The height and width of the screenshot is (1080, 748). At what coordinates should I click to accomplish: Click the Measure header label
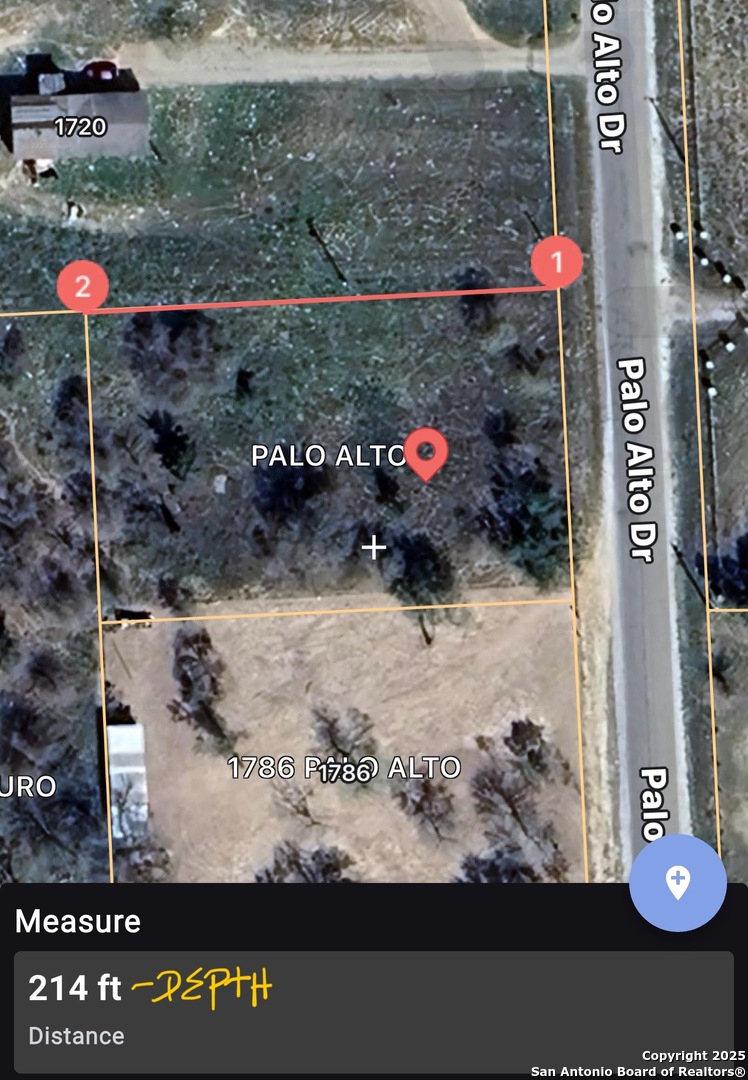pyautogui.click(x=79, y=922)
